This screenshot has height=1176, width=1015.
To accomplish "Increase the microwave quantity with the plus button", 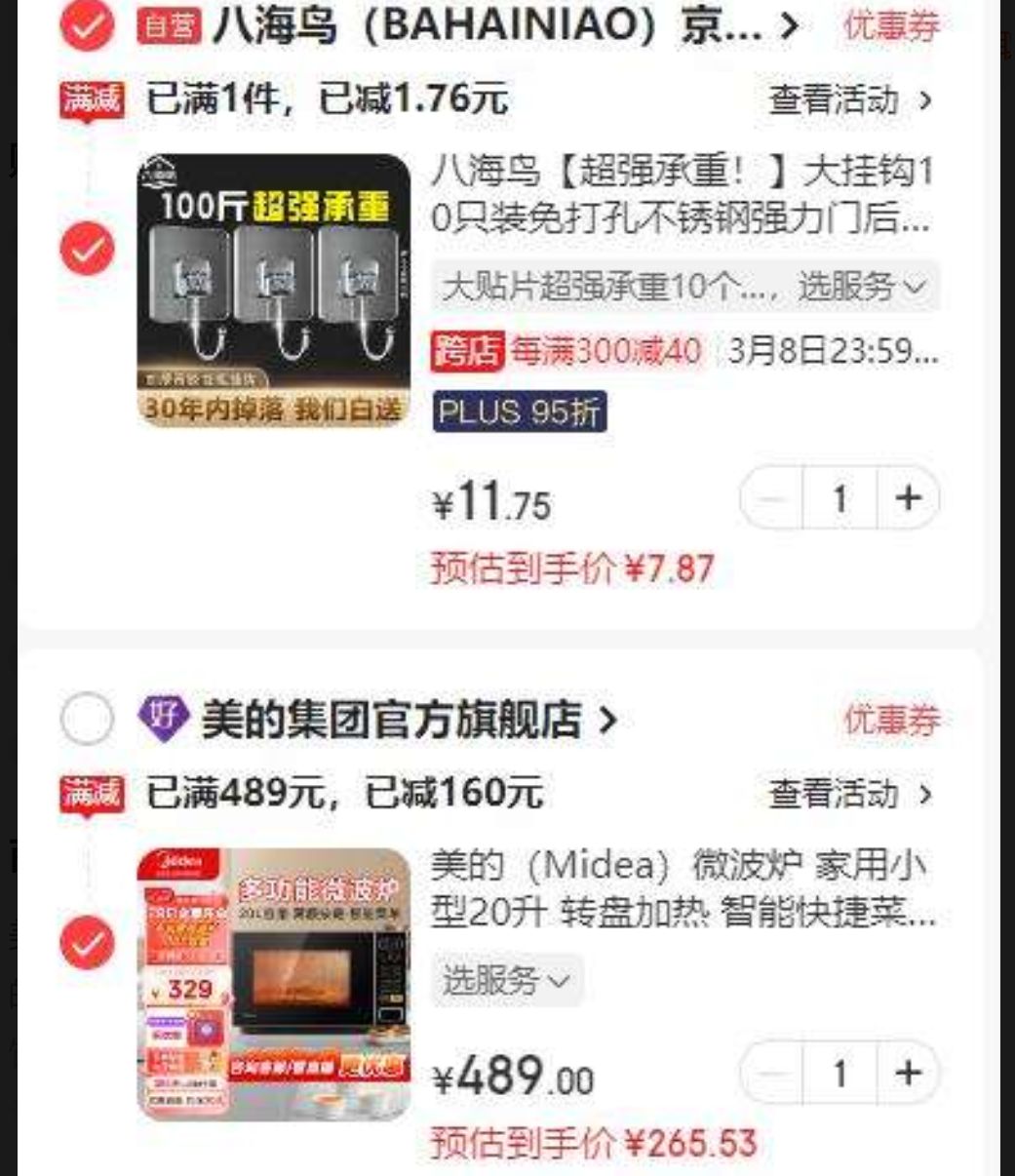I will 909,1072.
